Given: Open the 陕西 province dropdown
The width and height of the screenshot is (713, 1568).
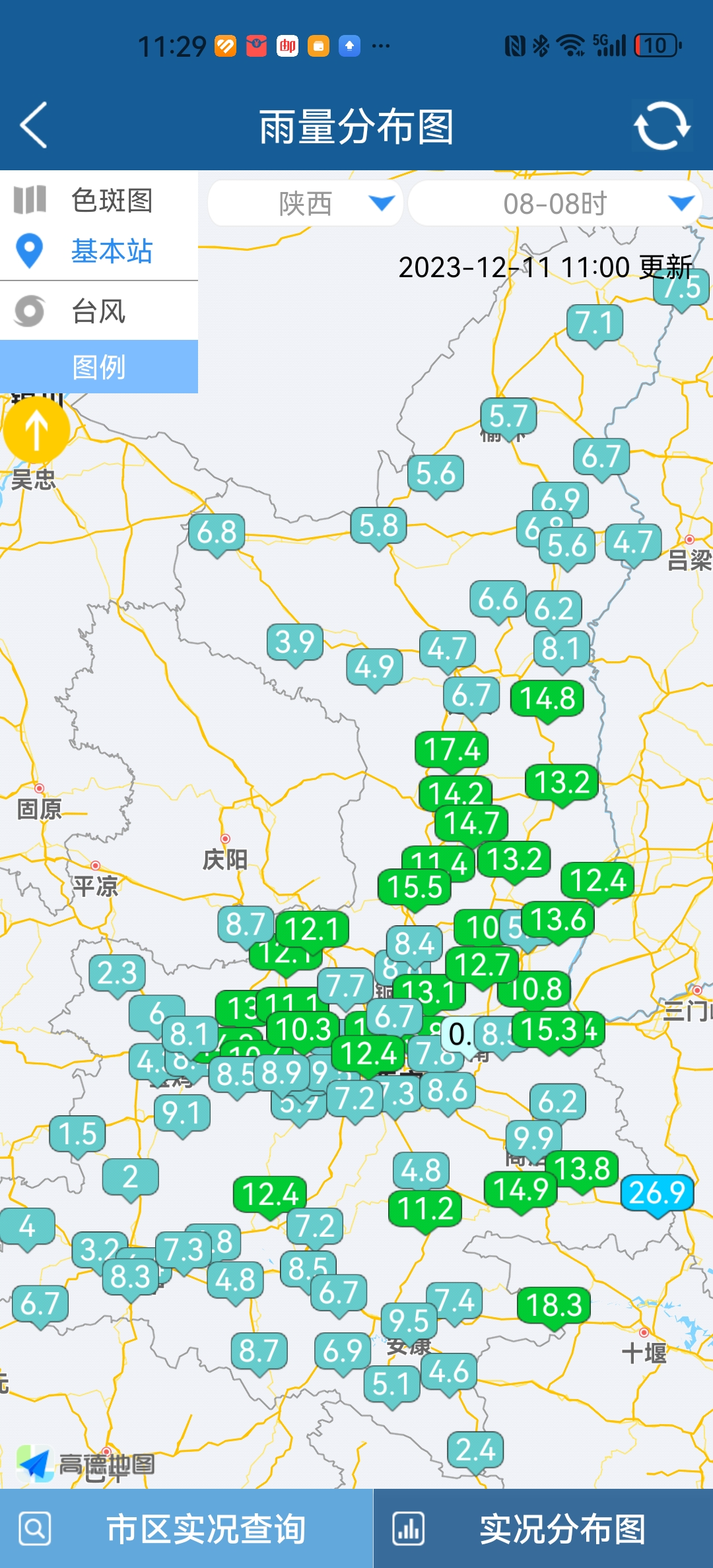Looking at the screenshot, I should [305, 203].
